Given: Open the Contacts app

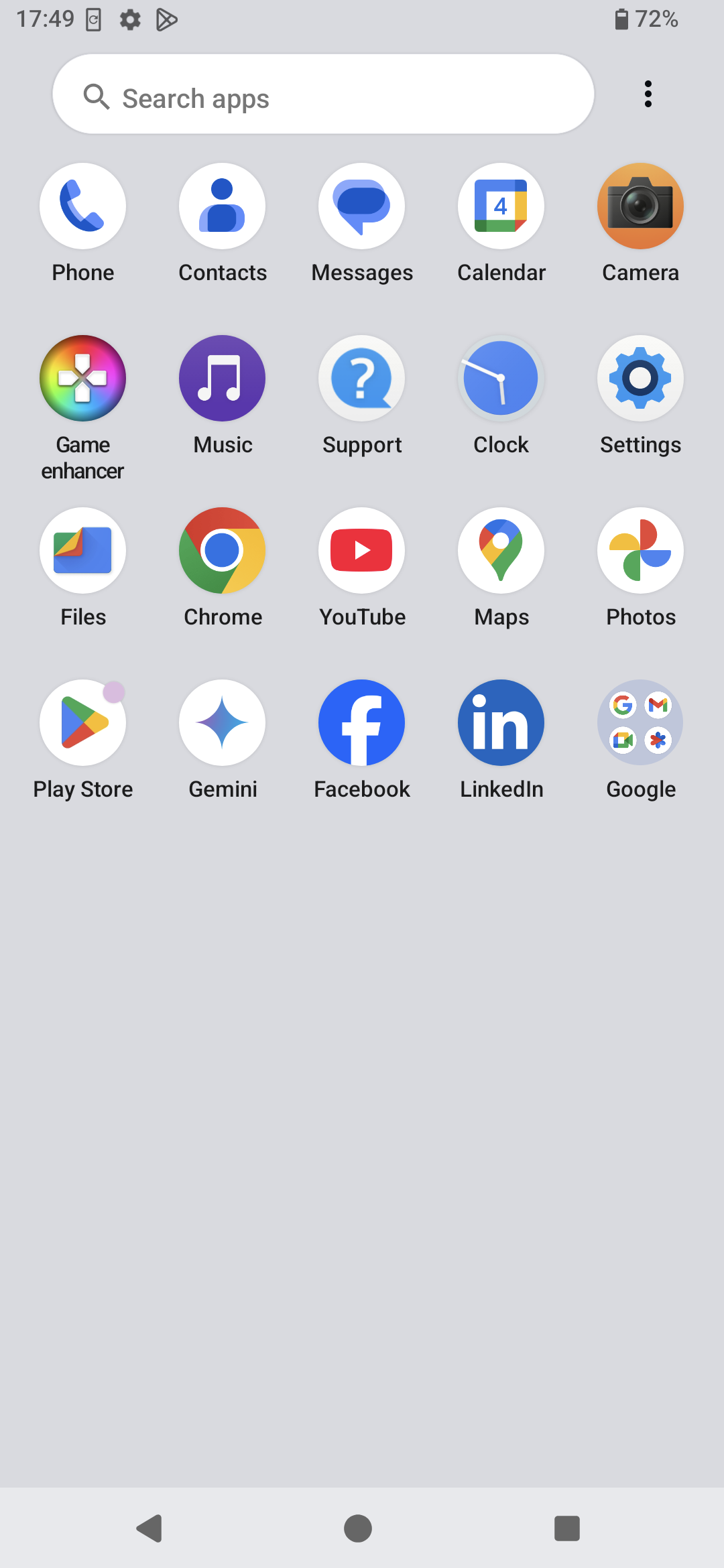Looking at the screenshot, I should click(223, 206).
